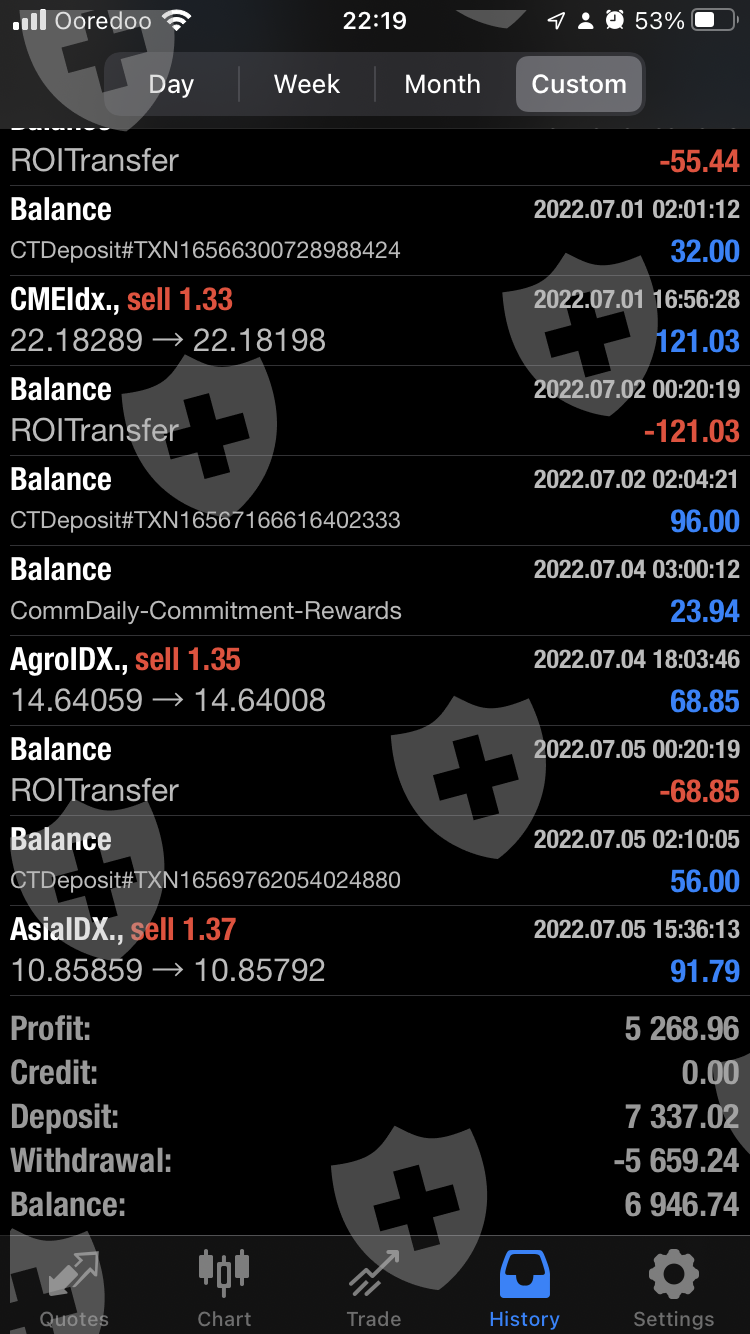
Task: Expand the CMEIdx sell 1.33 trade
Action: coord(375,320)
